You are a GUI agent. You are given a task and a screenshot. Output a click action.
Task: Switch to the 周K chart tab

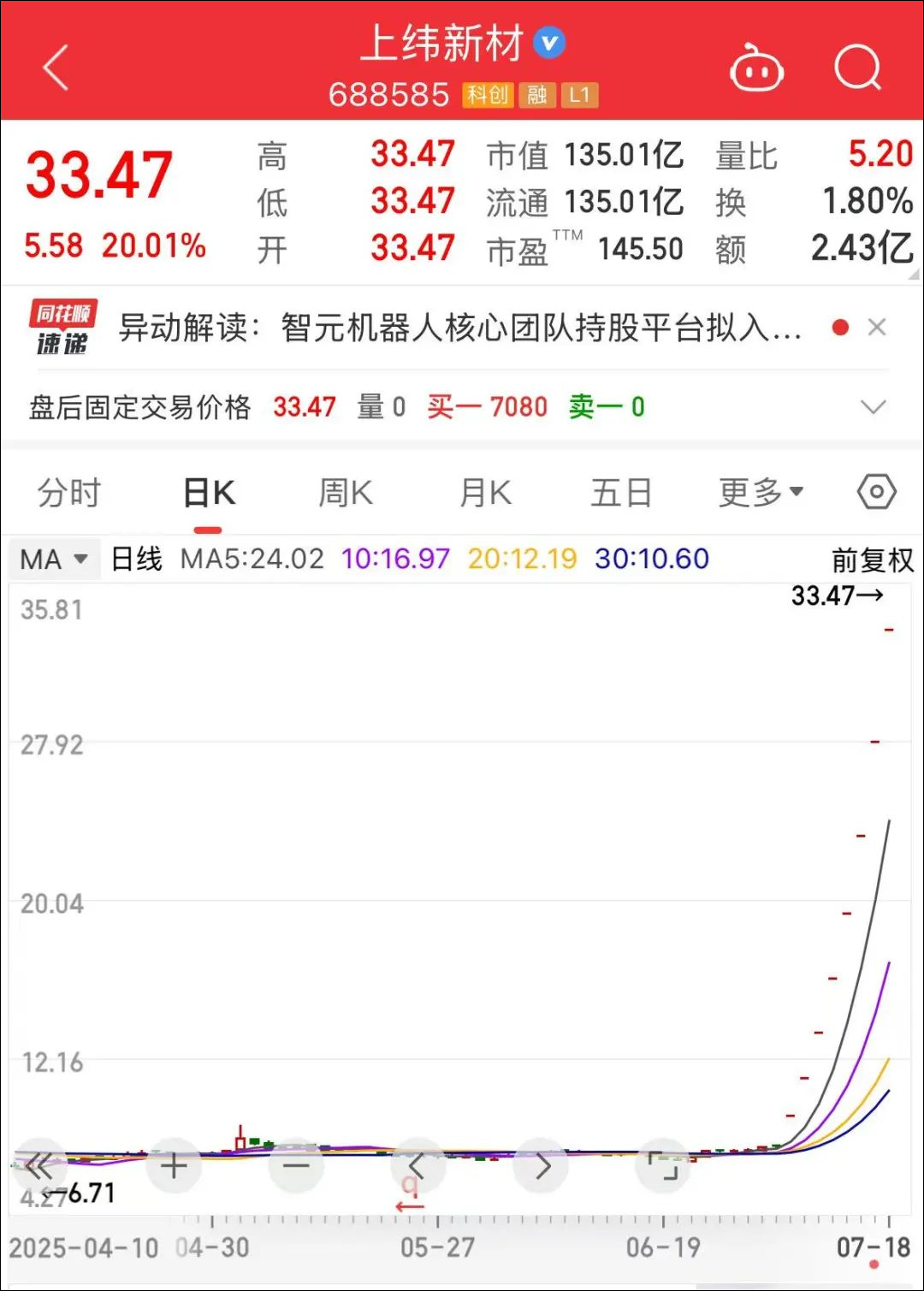tap(346, 494)
